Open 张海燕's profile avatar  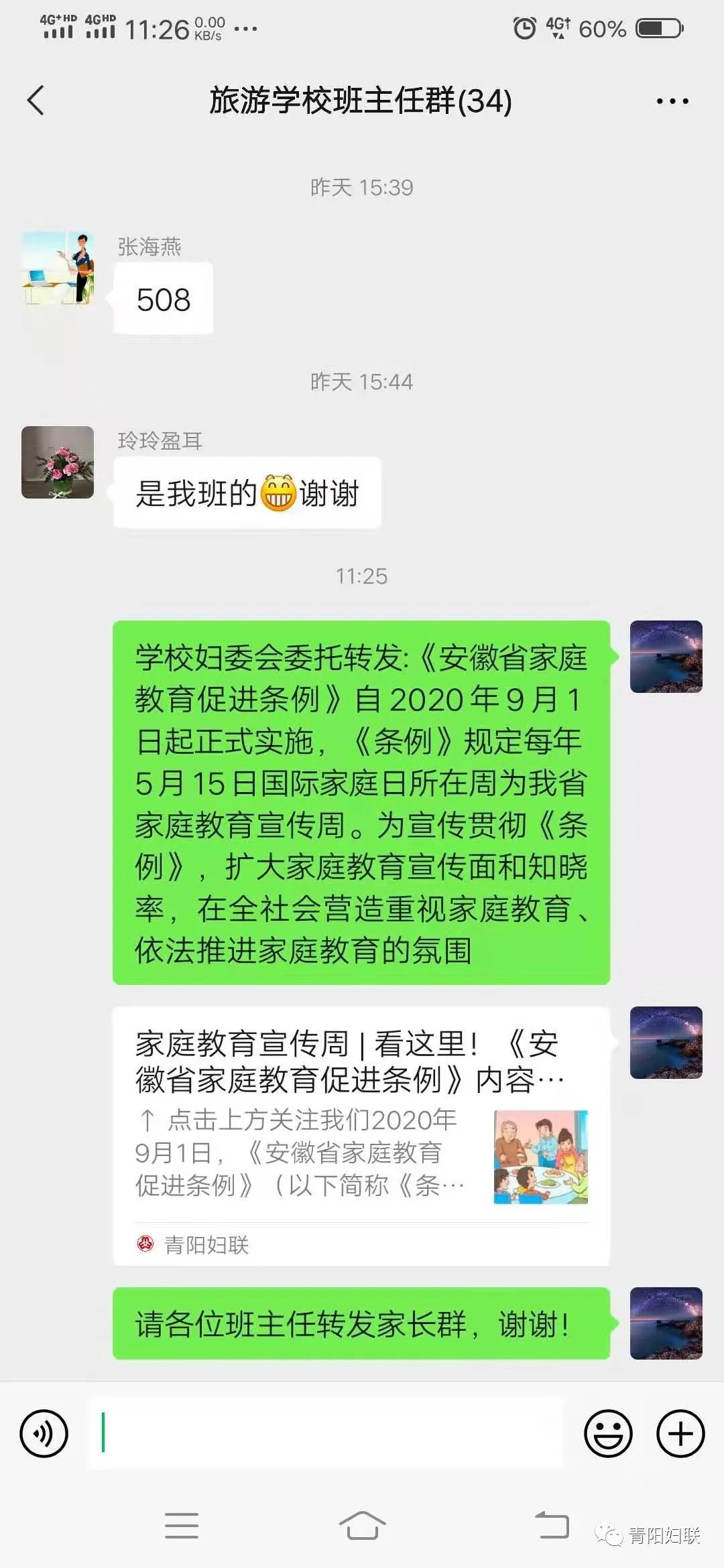(58, 268)
